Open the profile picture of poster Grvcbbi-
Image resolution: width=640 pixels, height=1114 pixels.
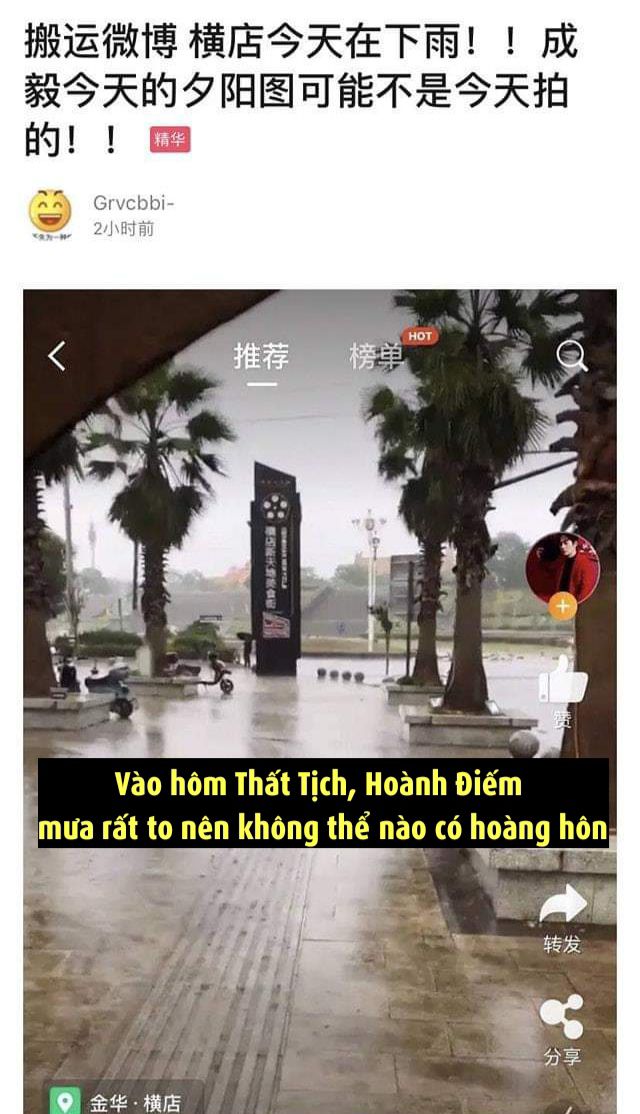(50, 213)
